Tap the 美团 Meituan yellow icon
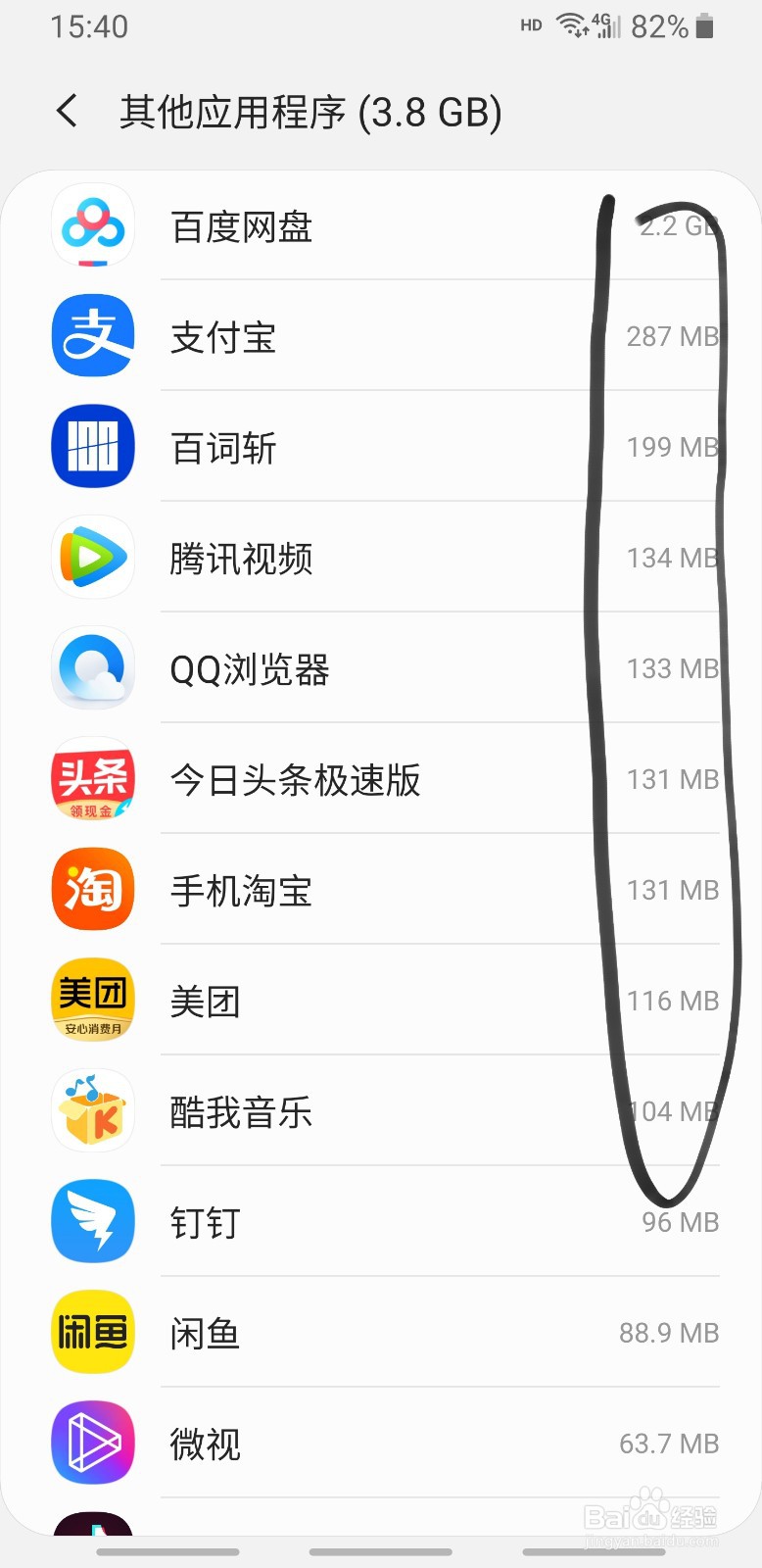The height and width of the screenshot is (1568, 762). tap(92, 1000)
